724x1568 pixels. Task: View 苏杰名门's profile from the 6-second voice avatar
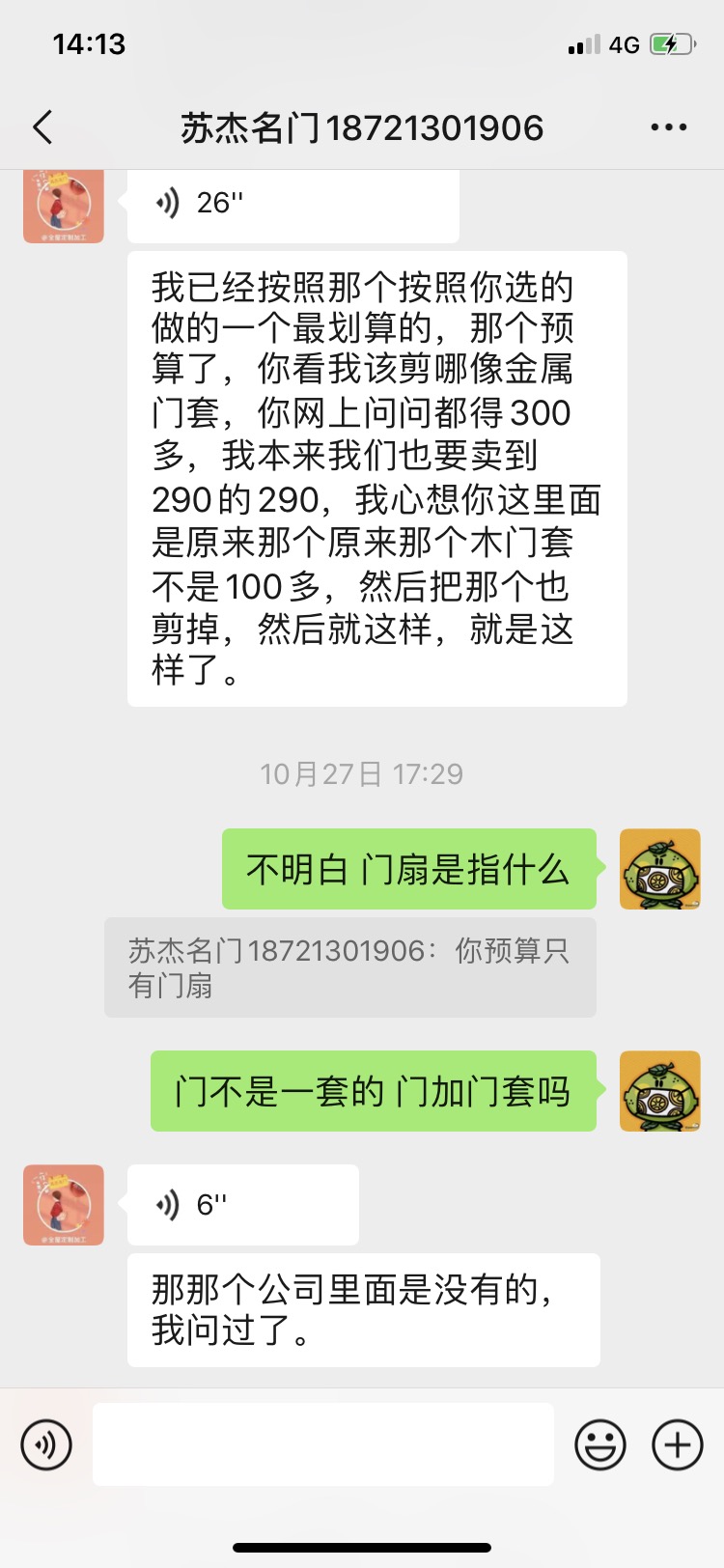(x=64, y=1205)
